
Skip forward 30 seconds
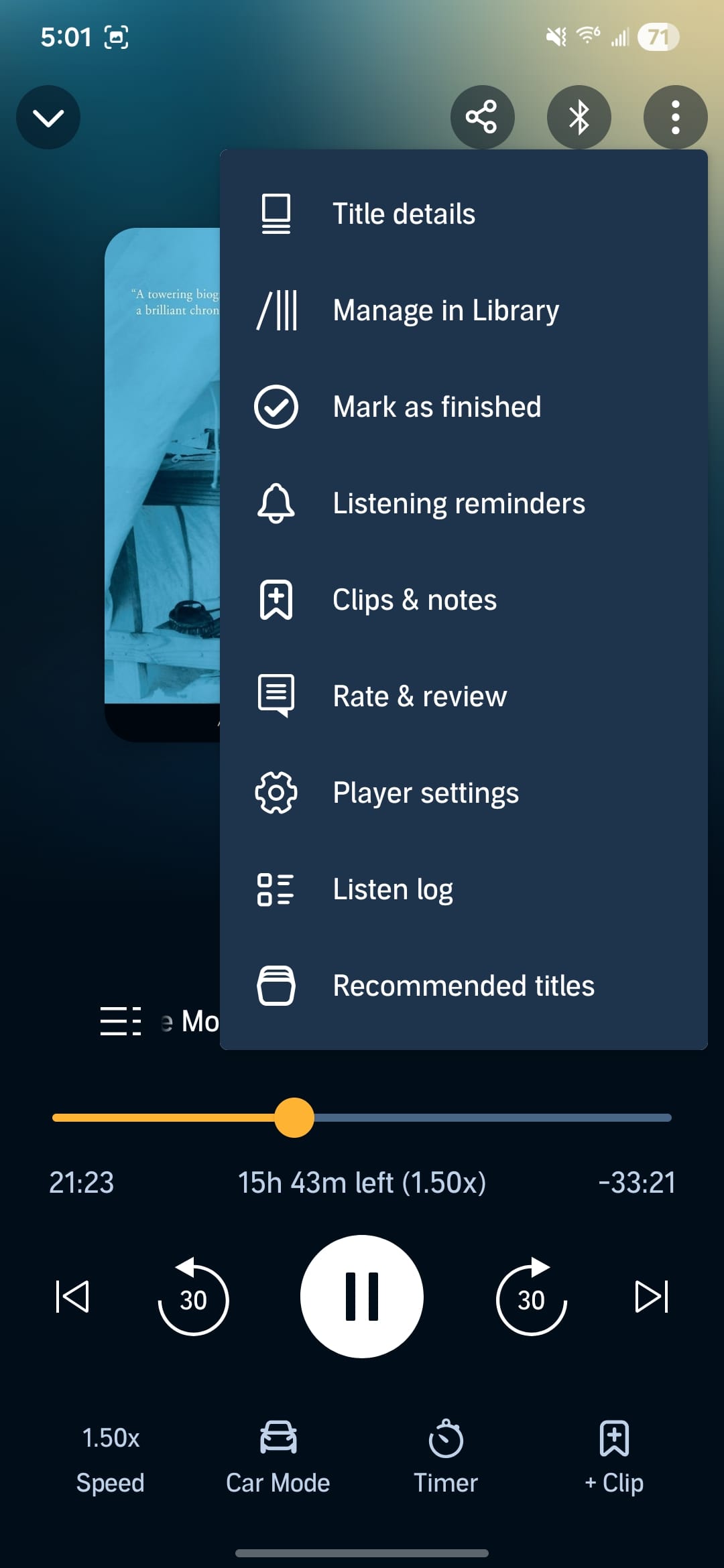[x=531, y=1297]
